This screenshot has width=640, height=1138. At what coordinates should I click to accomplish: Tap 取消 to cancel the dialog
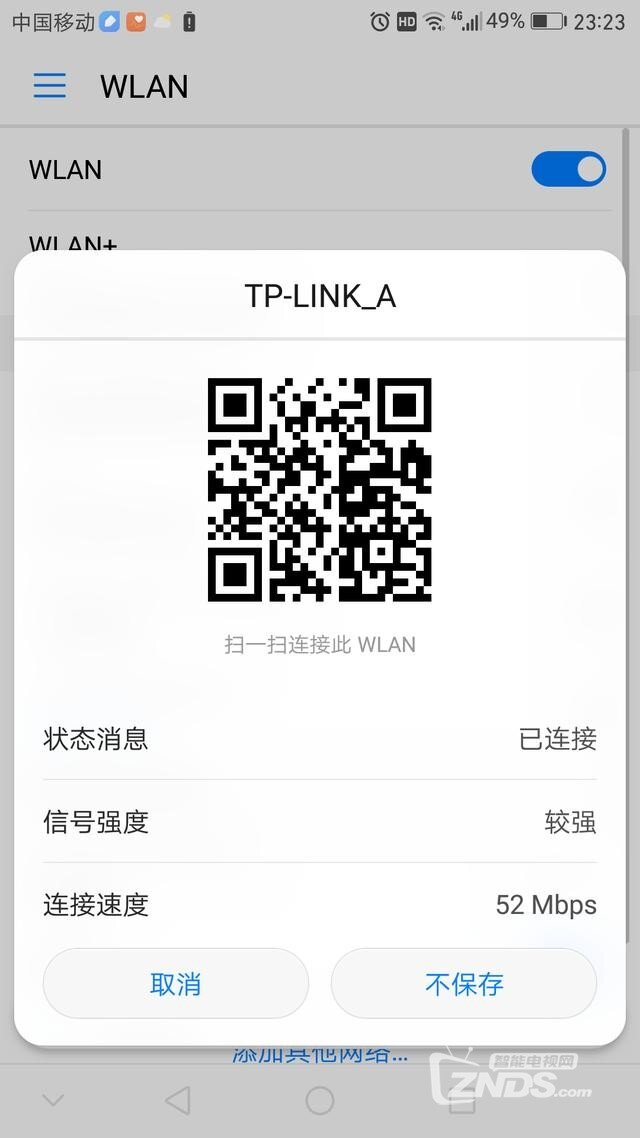coord(176,983)
